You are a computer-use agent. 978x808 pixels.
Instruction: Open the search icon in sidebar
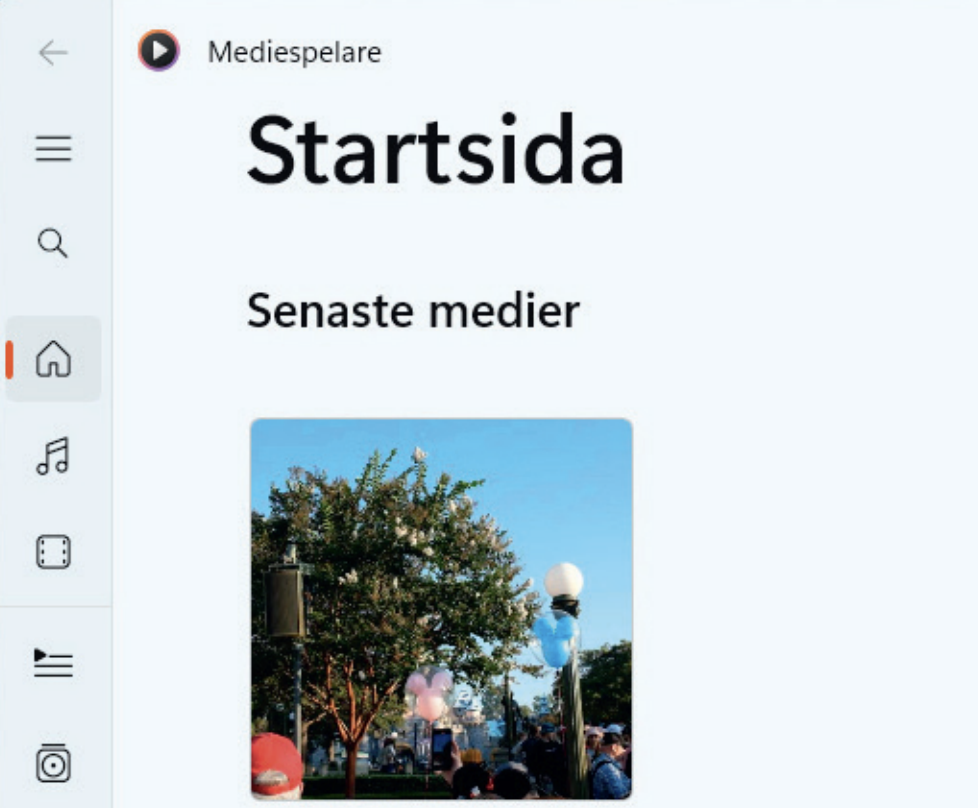tap(53, 243)
